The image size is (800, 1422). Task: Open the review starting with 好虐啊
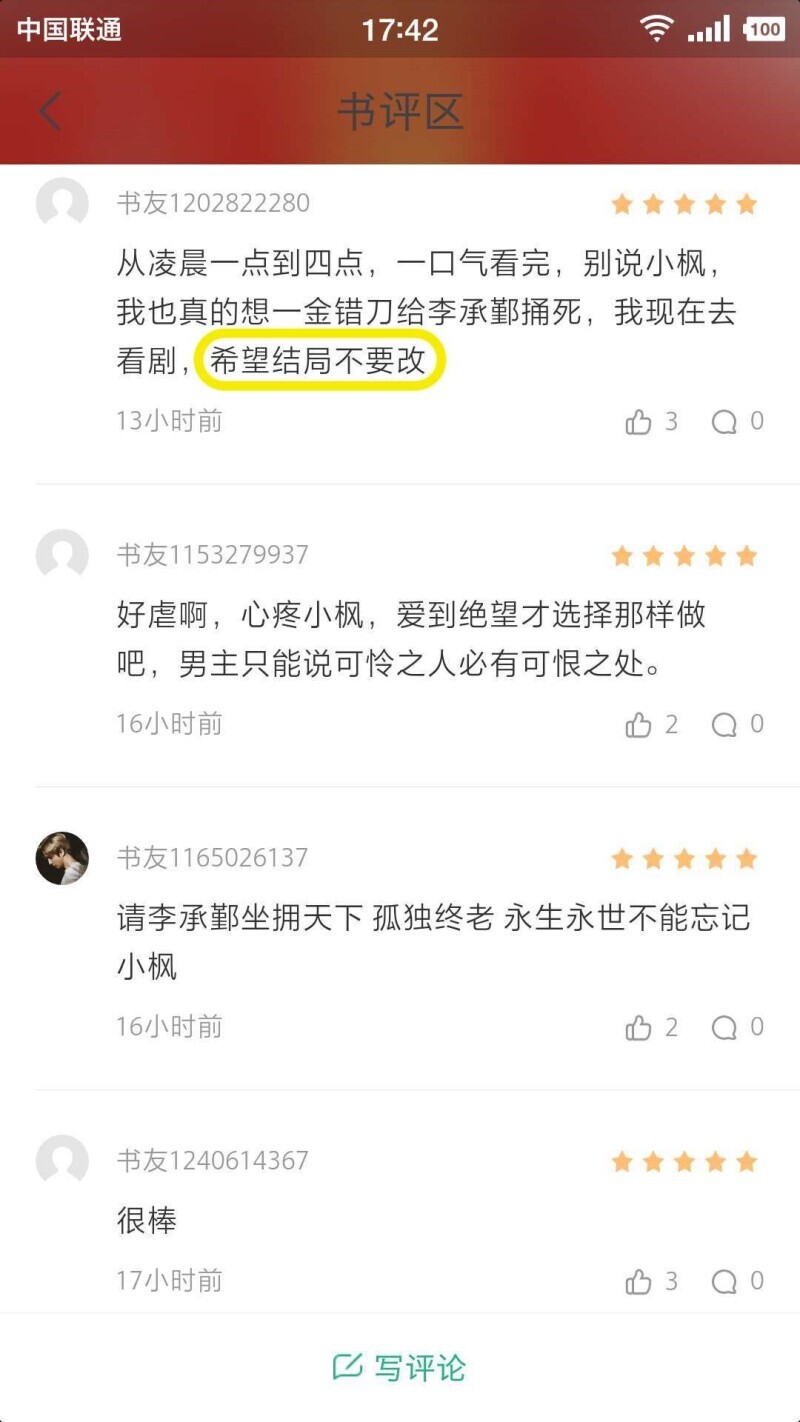click(410, 638)
